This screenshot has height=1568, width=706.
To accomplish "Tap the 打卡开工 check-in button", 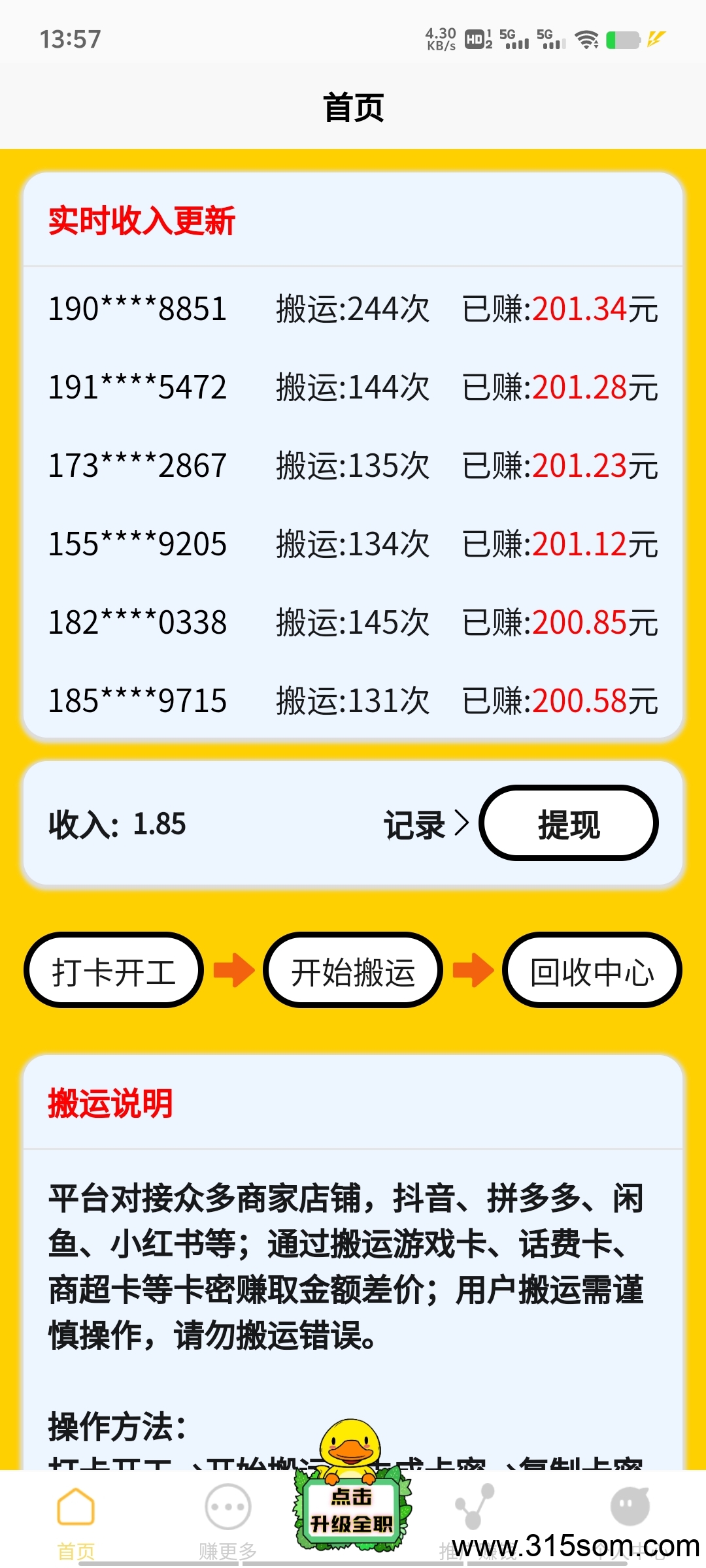I will point(114,970).
